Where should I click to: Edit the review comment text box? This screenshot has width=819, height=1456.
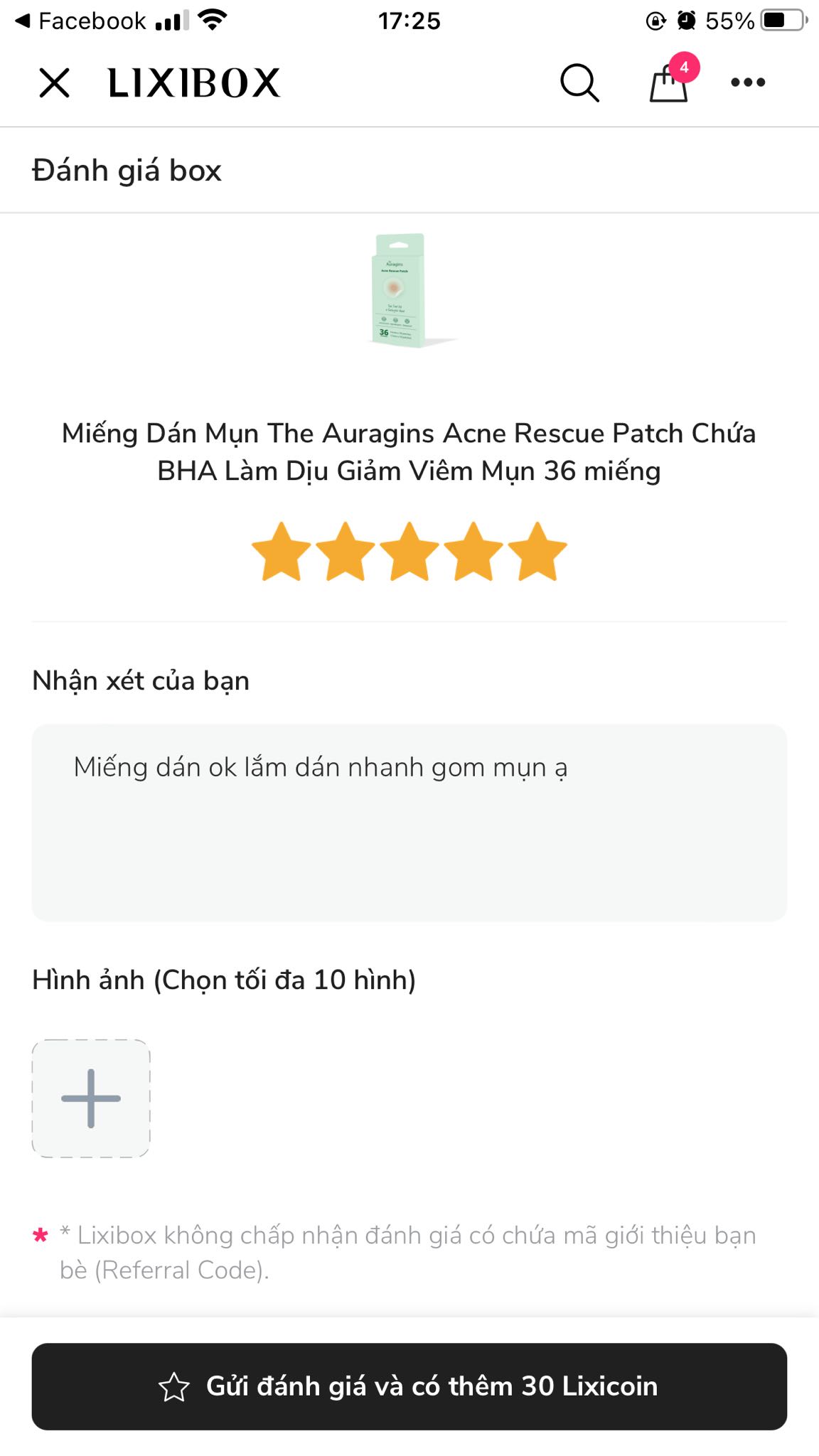(x=409, y=823)
